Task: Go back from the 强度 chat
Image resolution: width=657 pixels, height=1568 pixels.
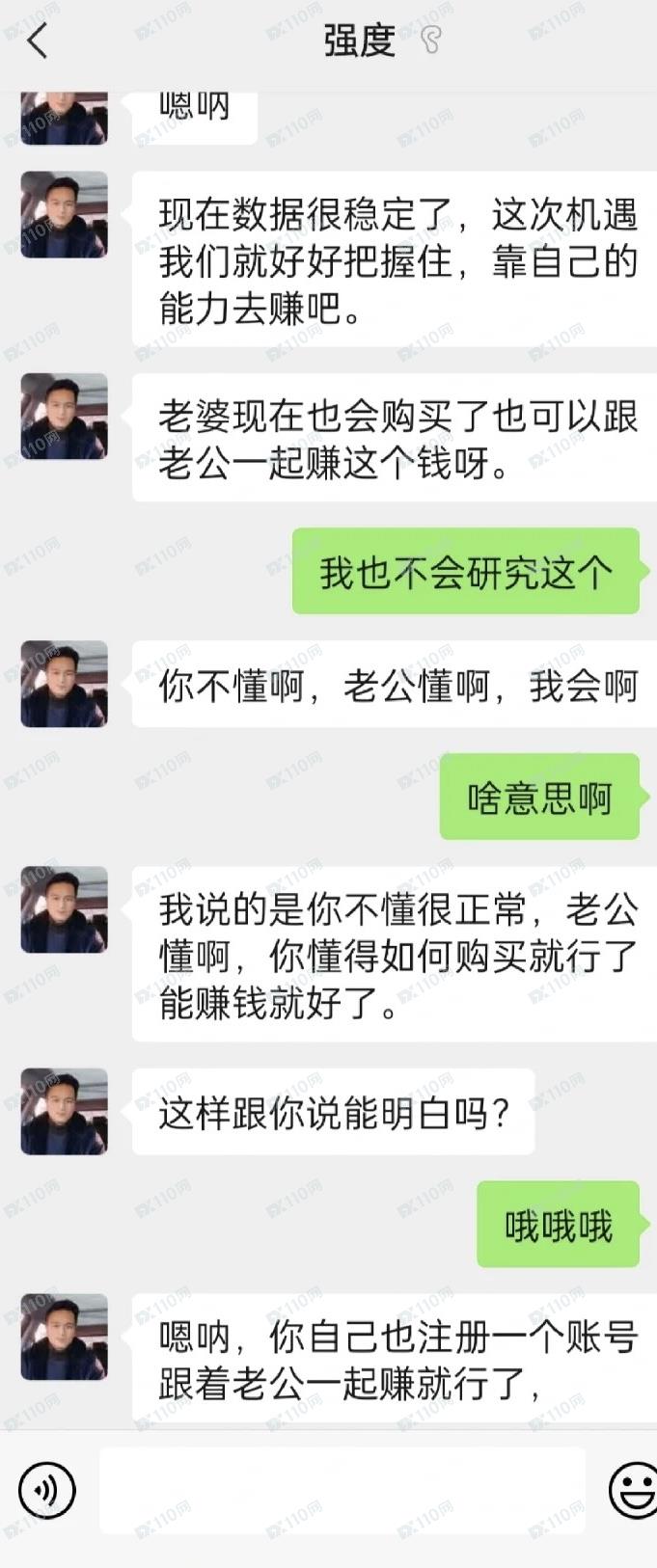Action: click(38, 41)
